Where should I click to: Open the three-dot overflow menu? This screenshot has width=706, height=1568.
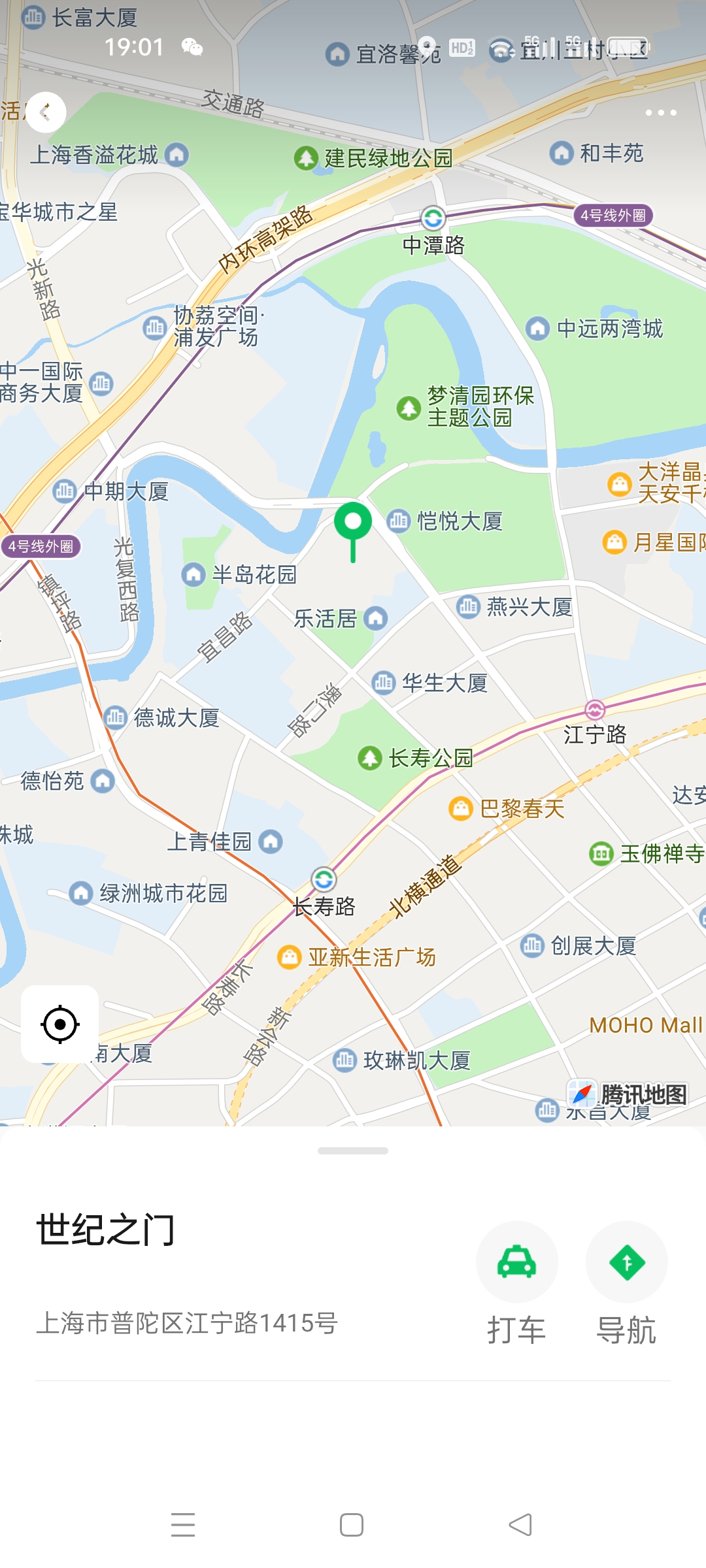(660, 113)
